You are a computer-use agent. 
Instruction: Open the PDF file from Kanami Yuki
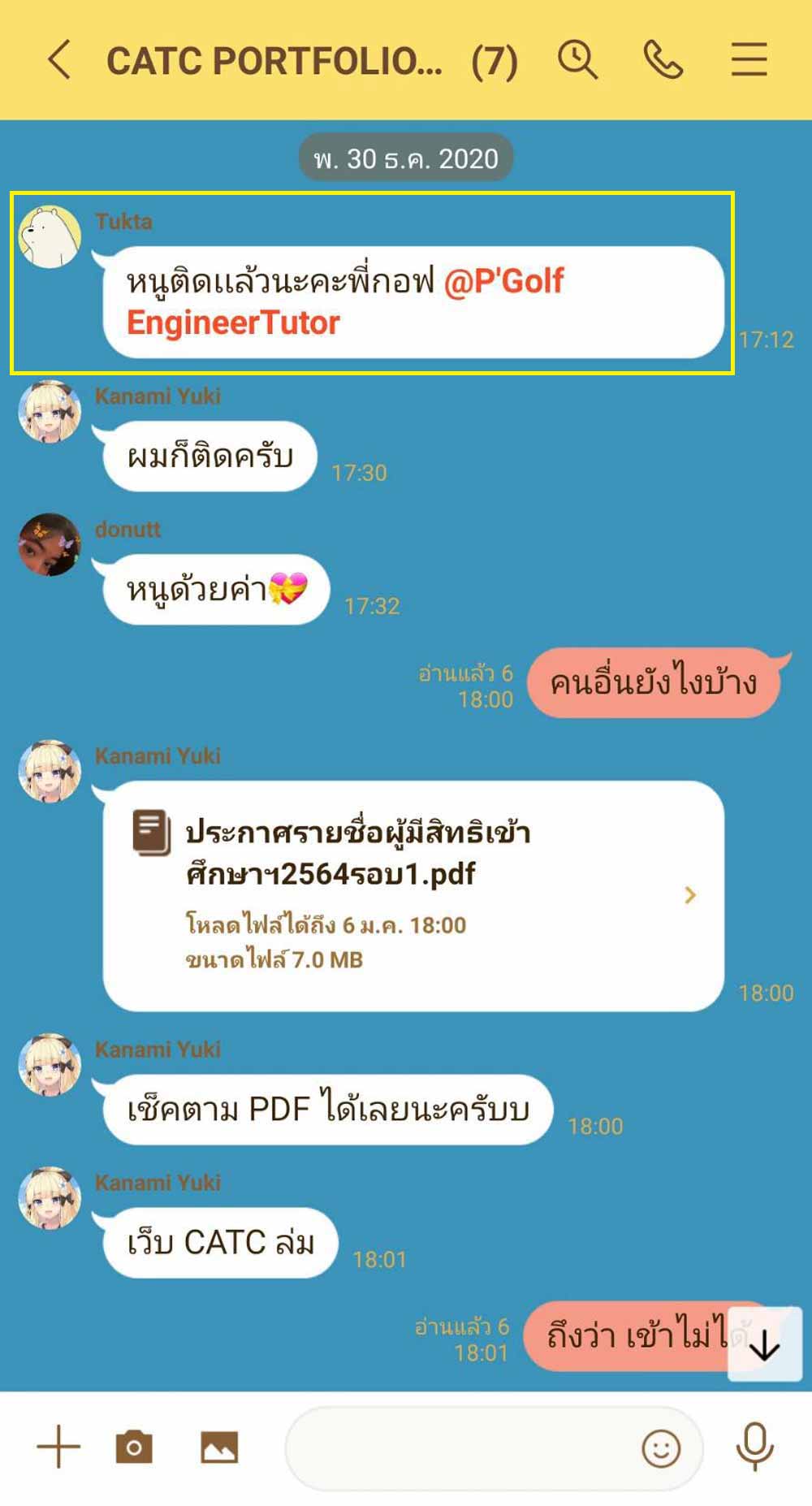(412, 895)
